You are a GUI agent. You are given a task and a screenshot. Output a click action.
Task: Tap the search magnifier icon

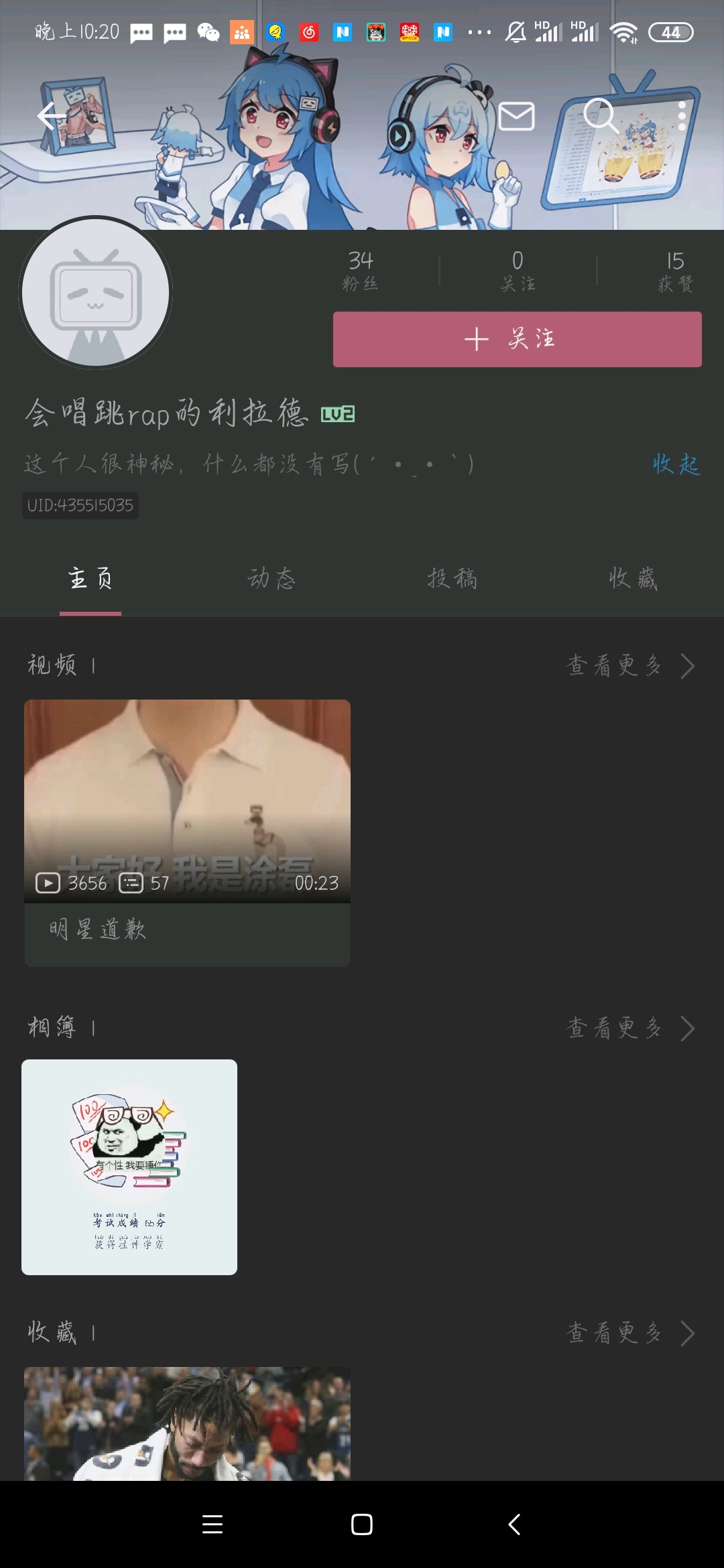pyautogui.click(x=600, y=116)
